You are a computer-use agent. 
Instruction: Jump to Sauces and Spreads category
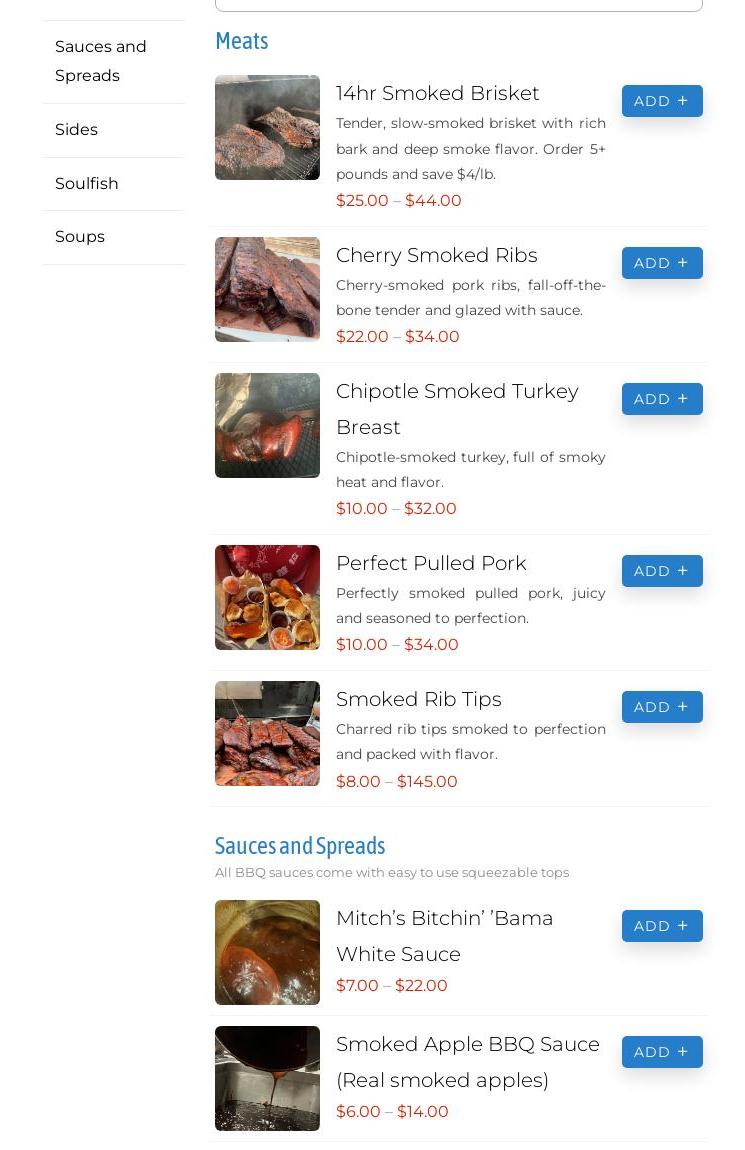pyautogui.click(x=101, y=61)
